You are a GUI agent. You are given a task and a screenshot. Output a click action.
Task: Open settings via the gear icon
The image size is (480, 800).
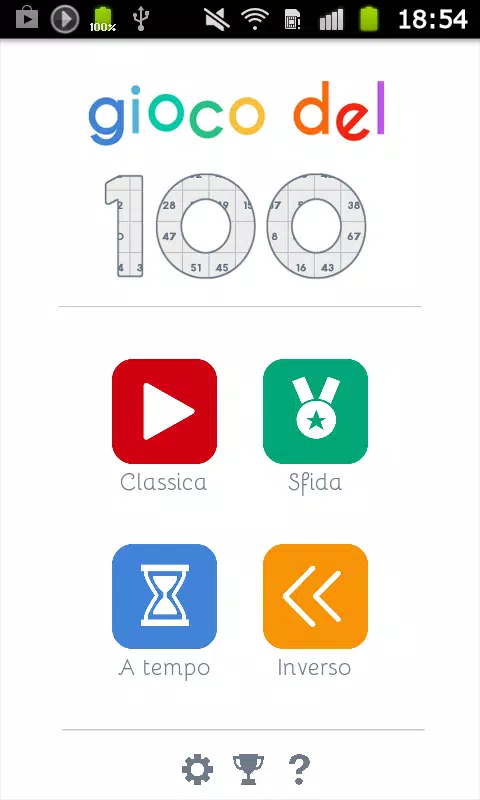[197, 769]
